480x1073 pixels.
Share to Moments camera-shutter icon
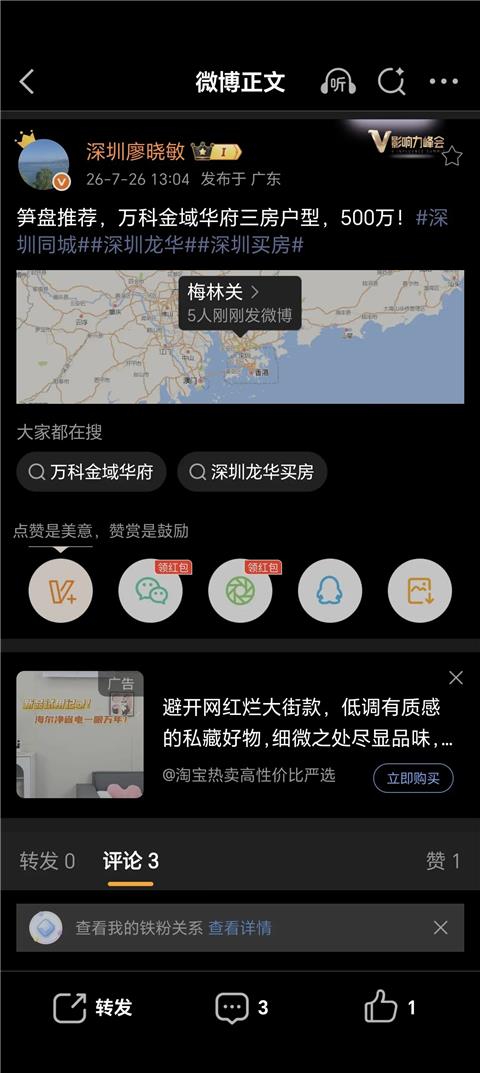(240, 591)
